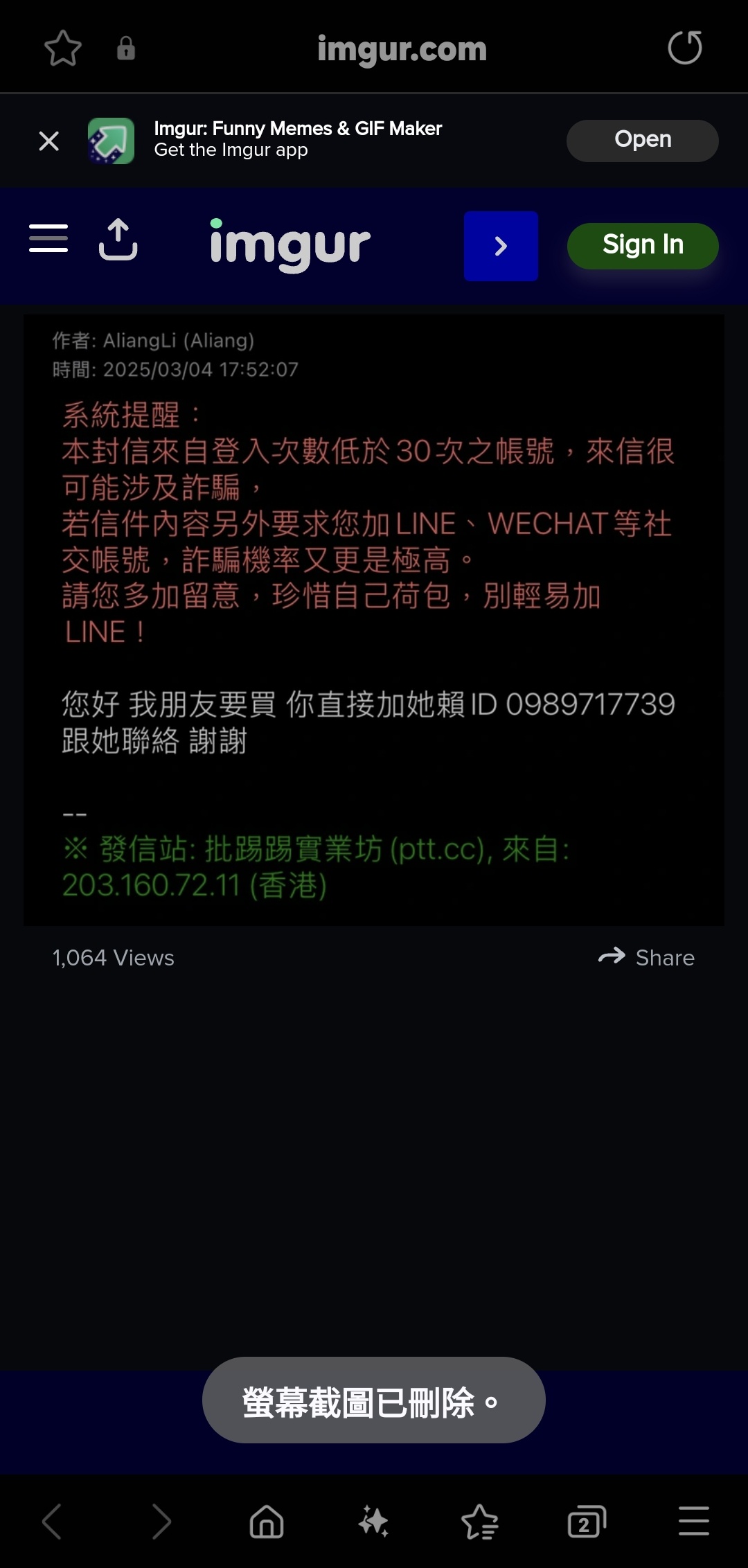Open the posted image full view
Image resolution: width=748 pixels, height=1568 pixels.
tap(374, 620)
